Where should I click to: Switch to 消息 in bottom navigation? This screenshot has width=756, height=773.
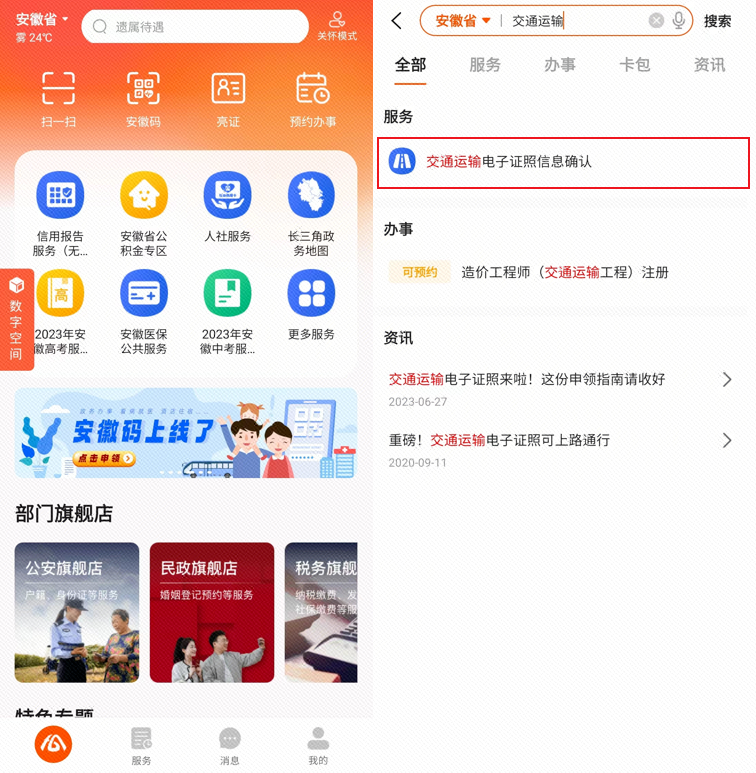click(230, 746)
